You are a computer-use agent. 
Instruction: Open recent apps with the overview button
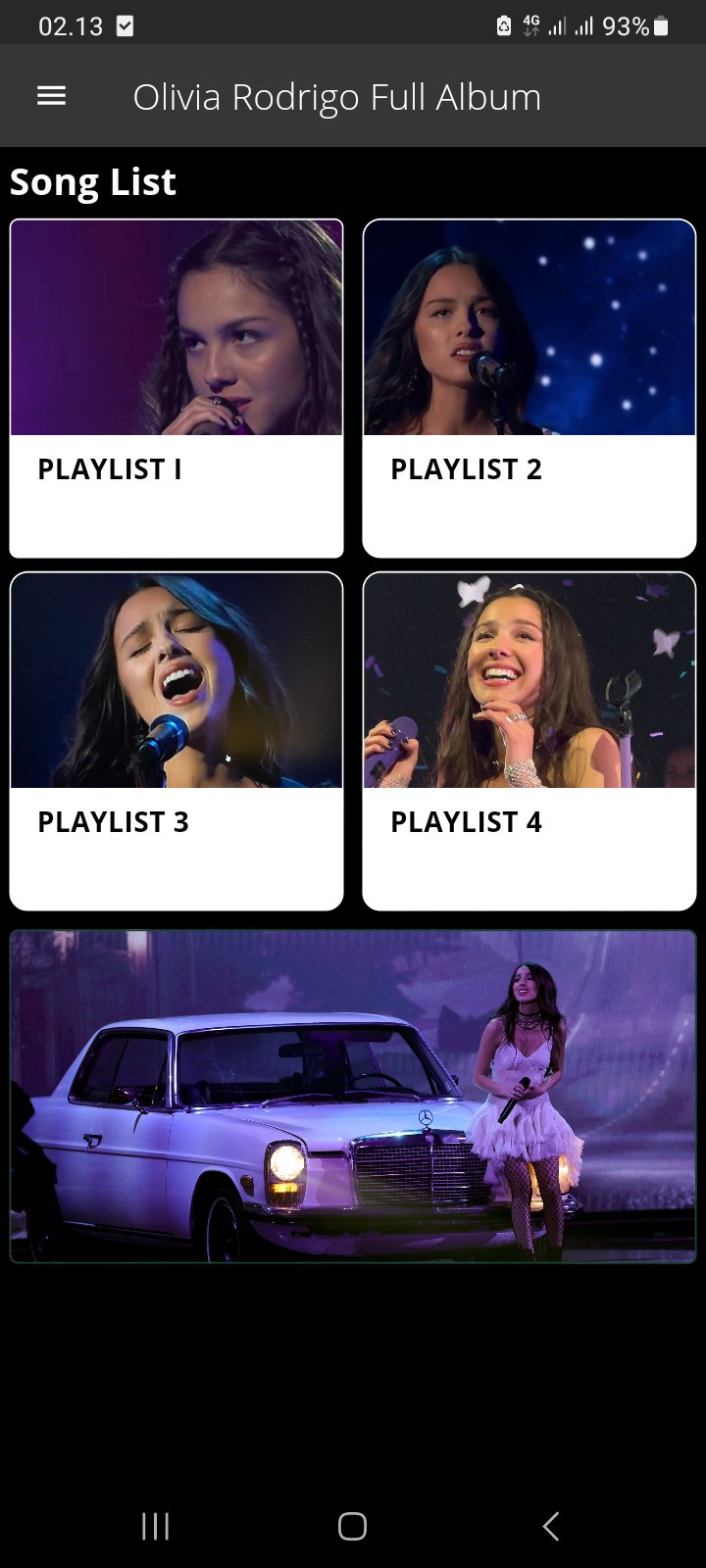click(x=155, y=1525)
